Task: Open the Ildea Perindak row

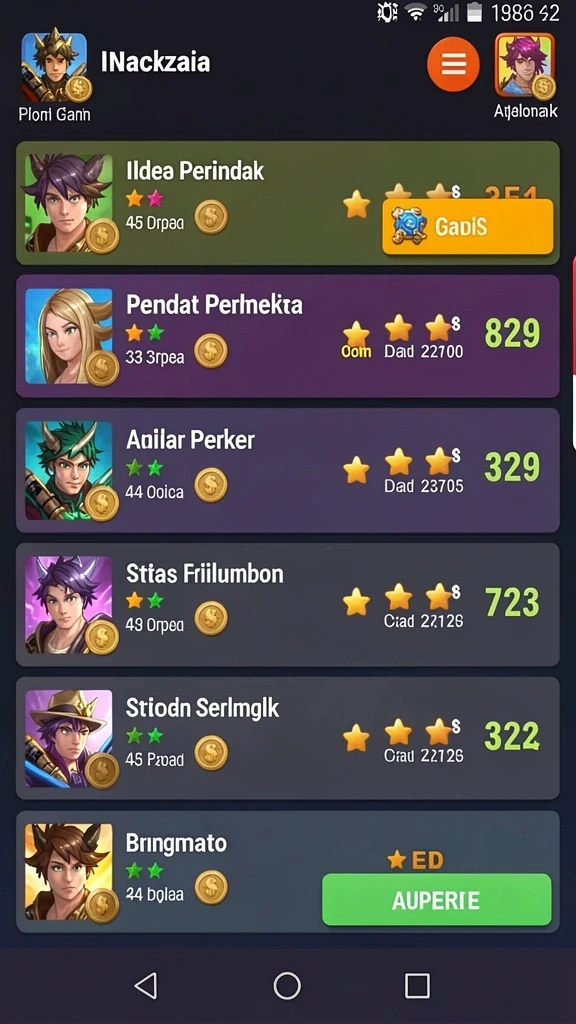Action: pos(287,203)
